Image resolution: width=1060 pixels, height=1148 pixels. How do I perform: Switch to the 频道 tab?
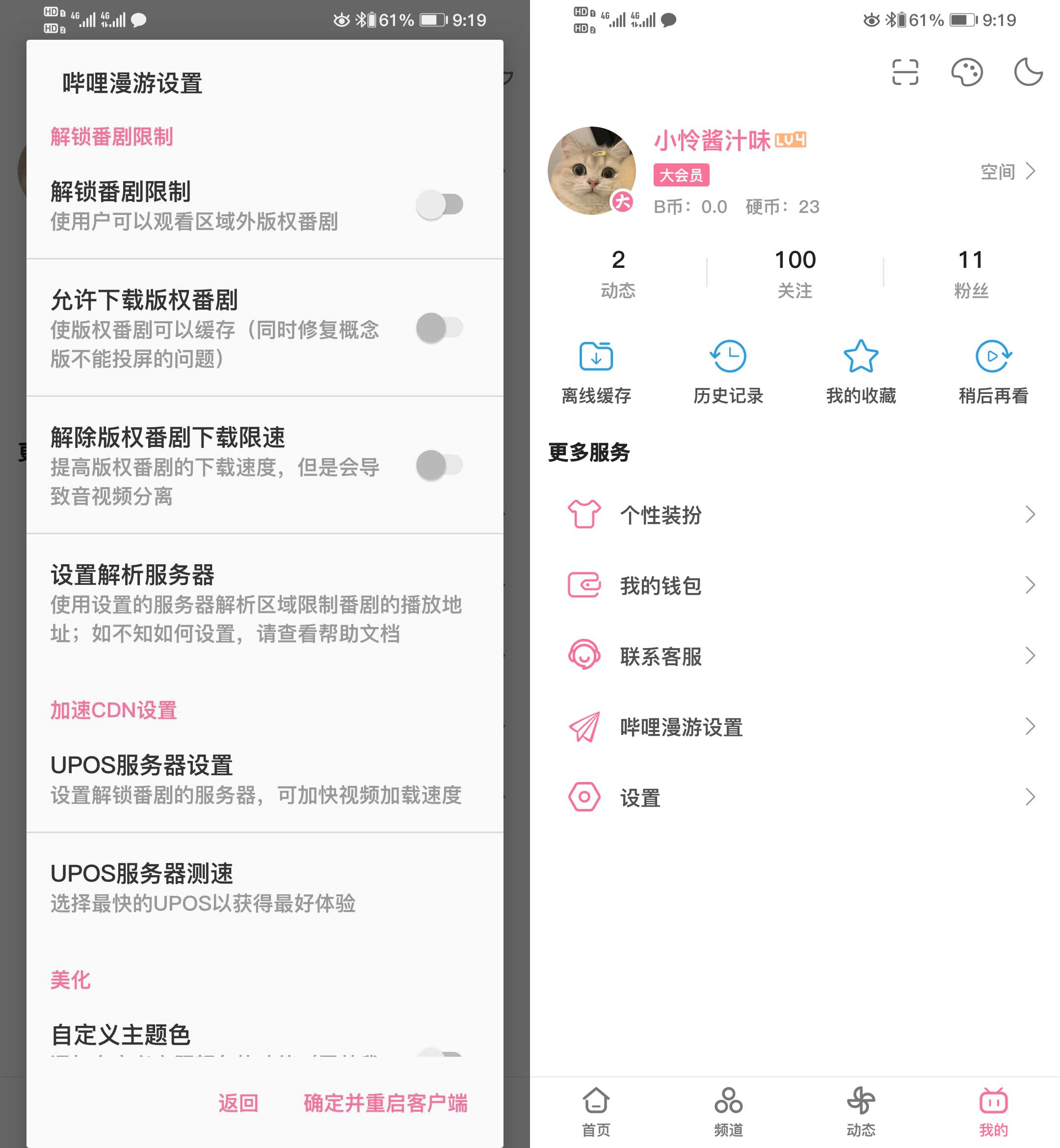click(x=728, y=1111)
